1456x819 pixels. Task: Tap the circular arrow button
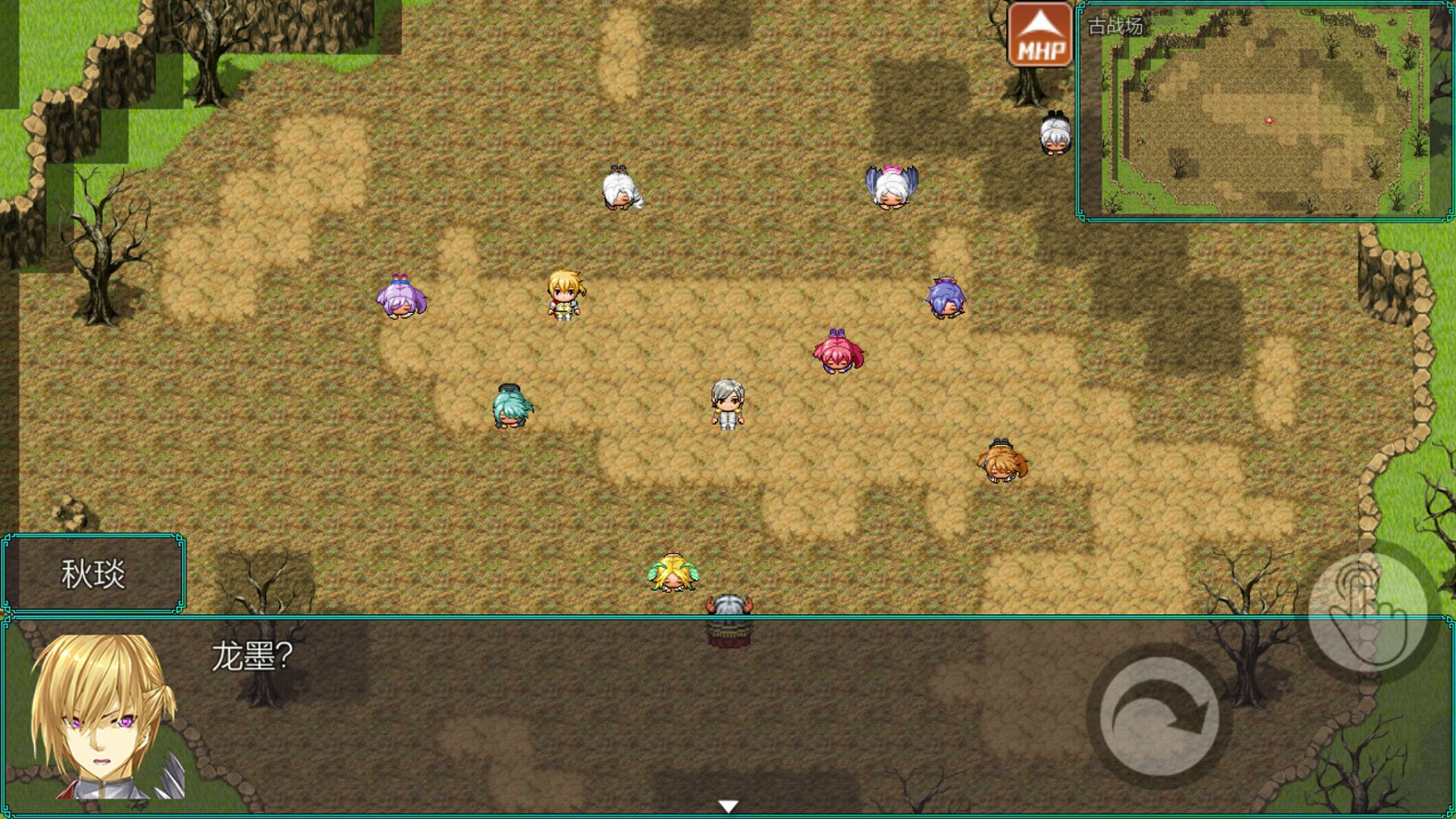[1159, 716]
